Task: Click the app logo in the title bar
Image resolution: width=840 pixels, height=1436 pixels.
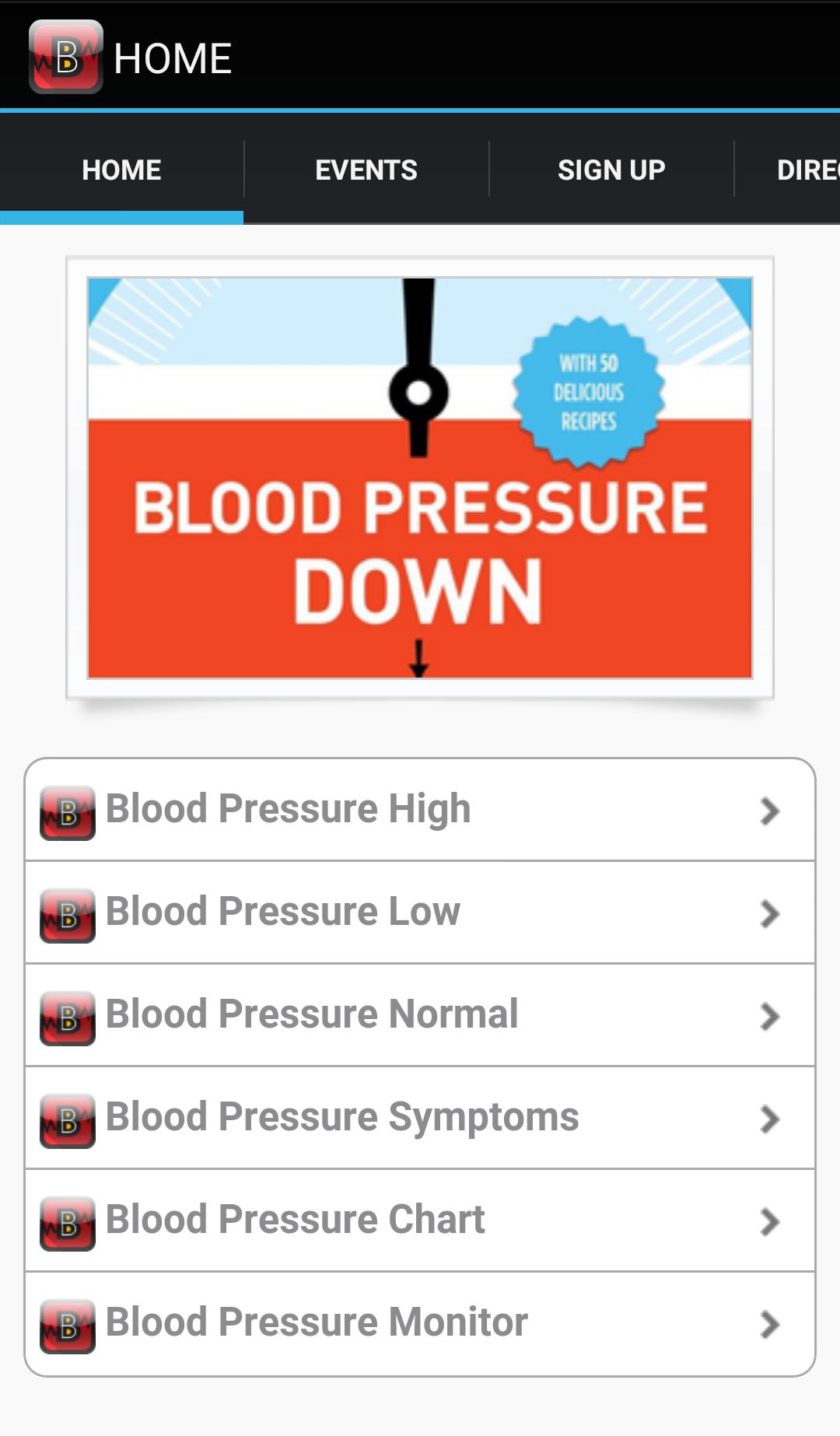Action: [66, 55]
